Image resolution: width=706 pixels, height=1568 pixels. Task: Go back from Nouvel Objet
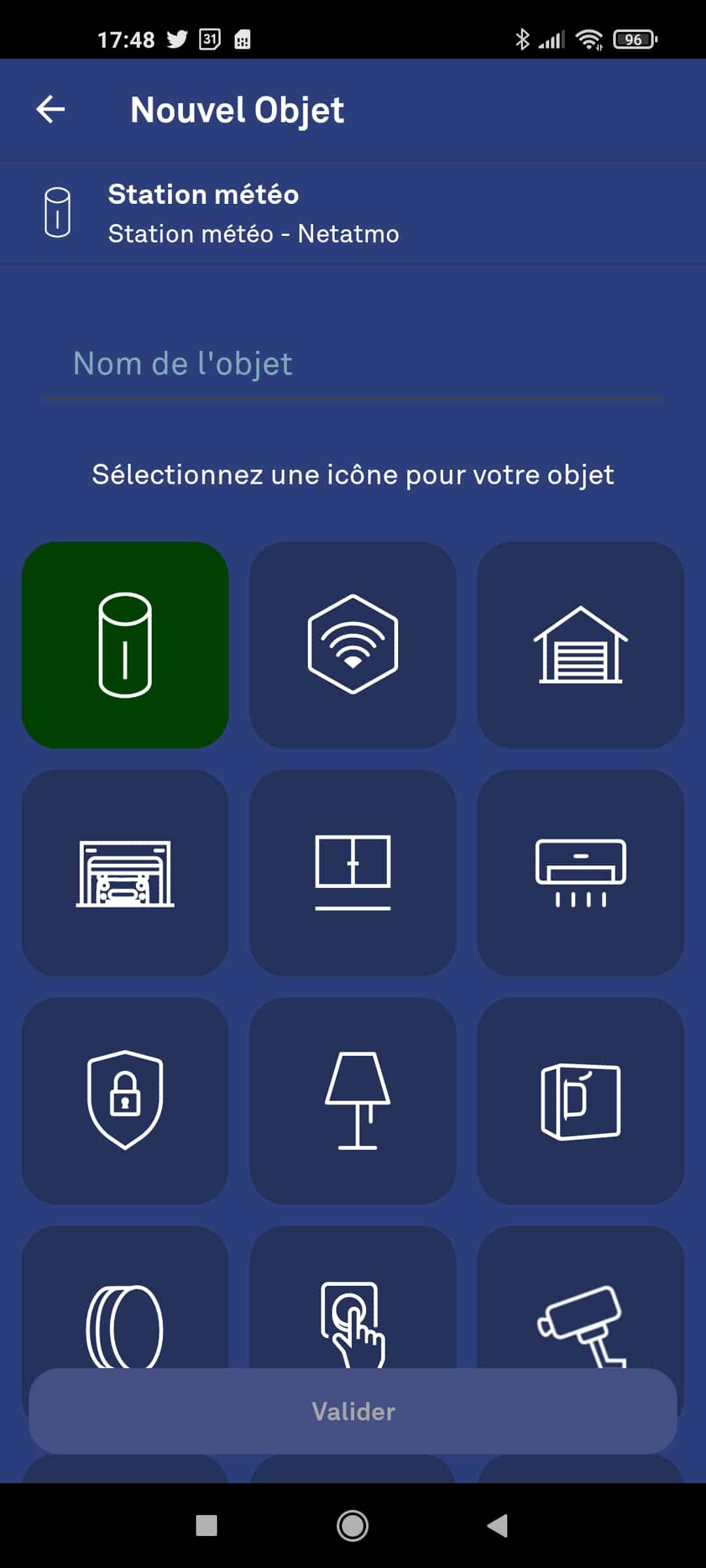click(50, 109)
